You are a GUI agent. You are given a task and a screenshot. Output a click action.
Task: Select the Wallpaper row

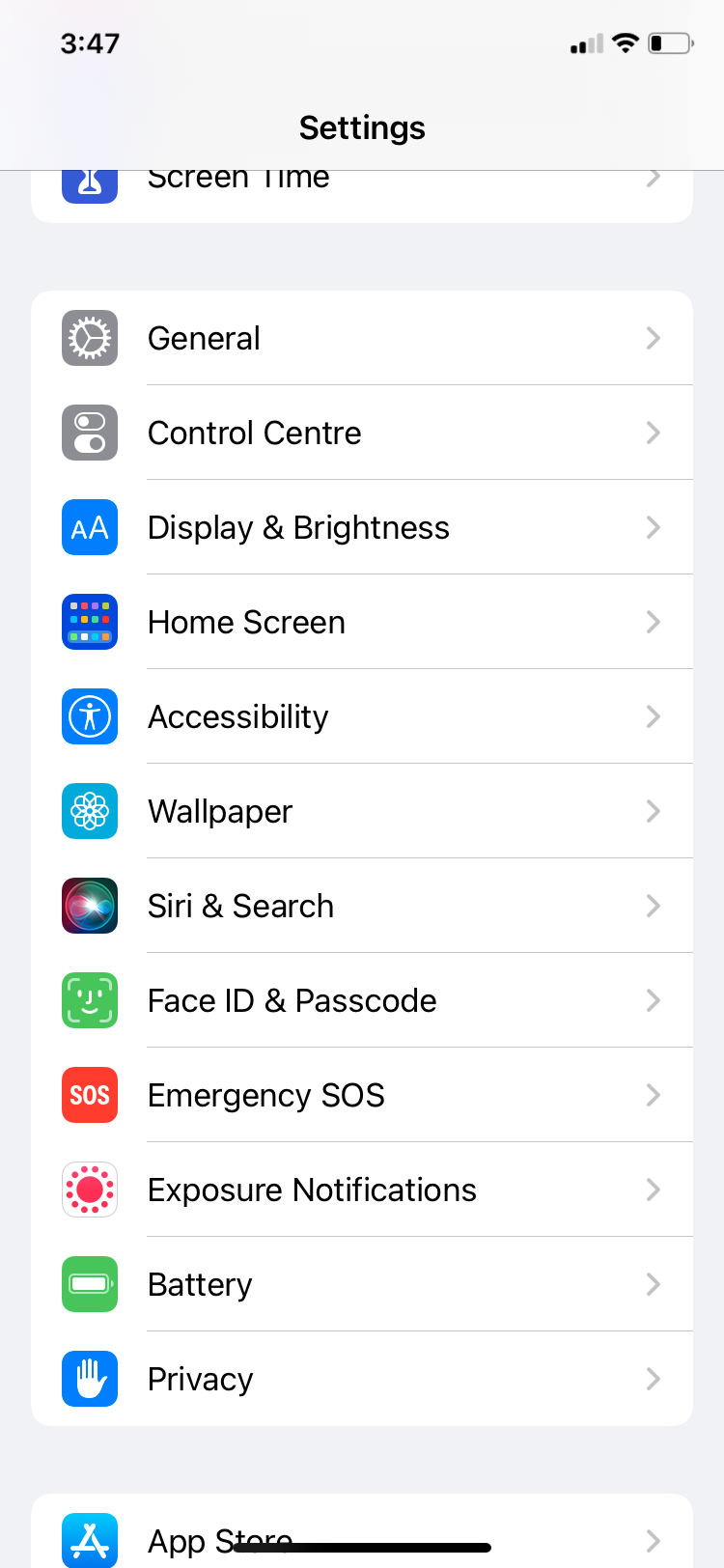click(x=362, y=811)
